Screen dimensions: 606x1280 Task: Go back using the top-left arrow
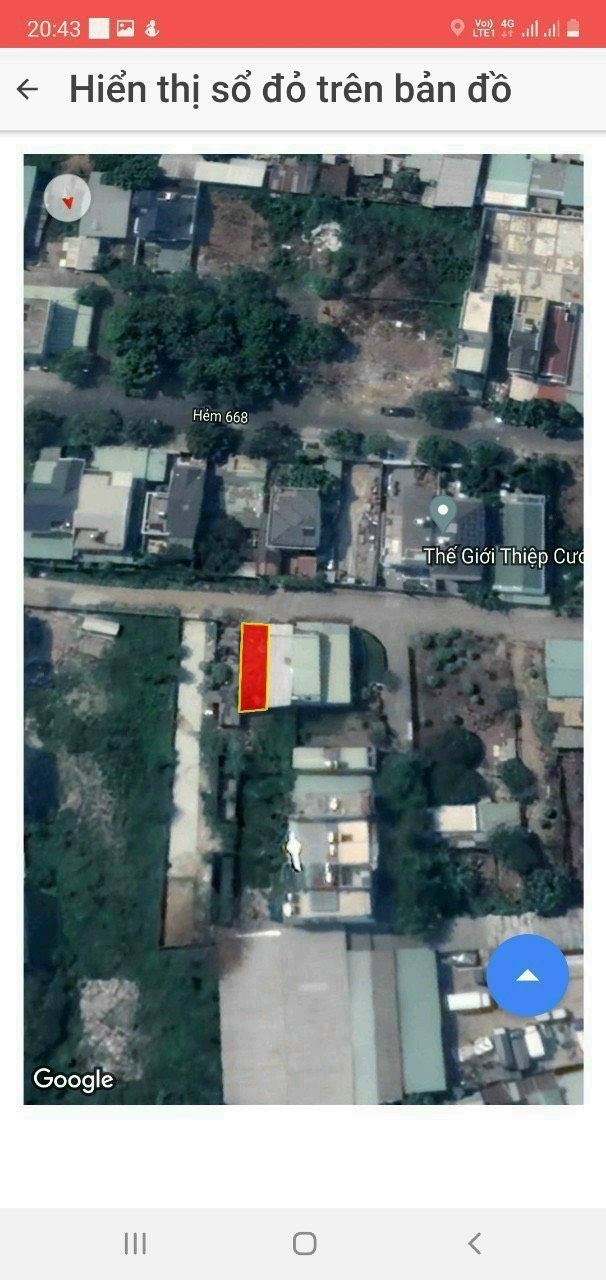coord(28,90)
